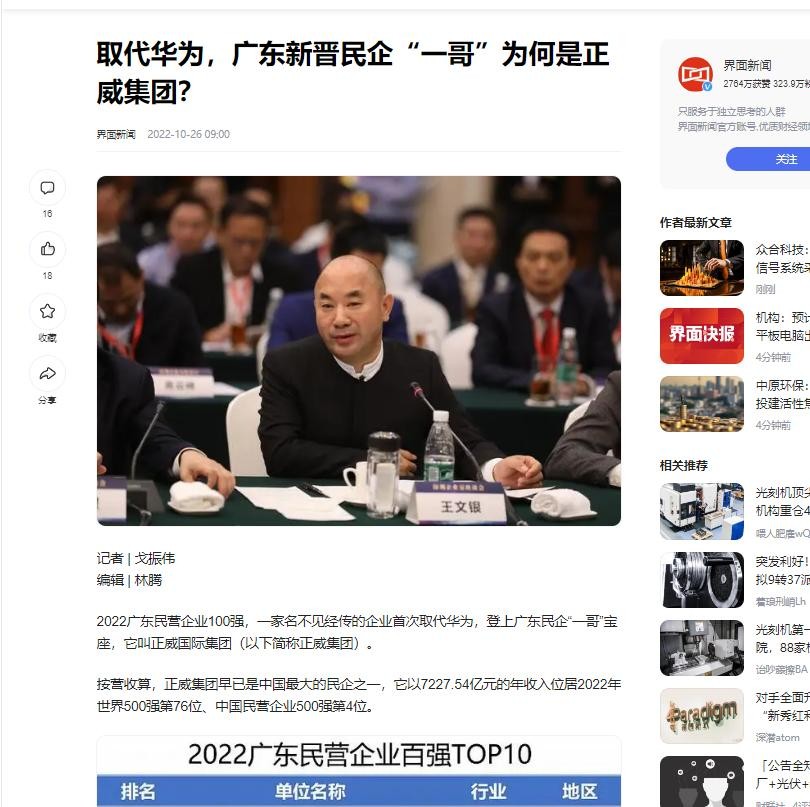
Task: Open the 中原环保 article in the author list
Action: (782, 394)
